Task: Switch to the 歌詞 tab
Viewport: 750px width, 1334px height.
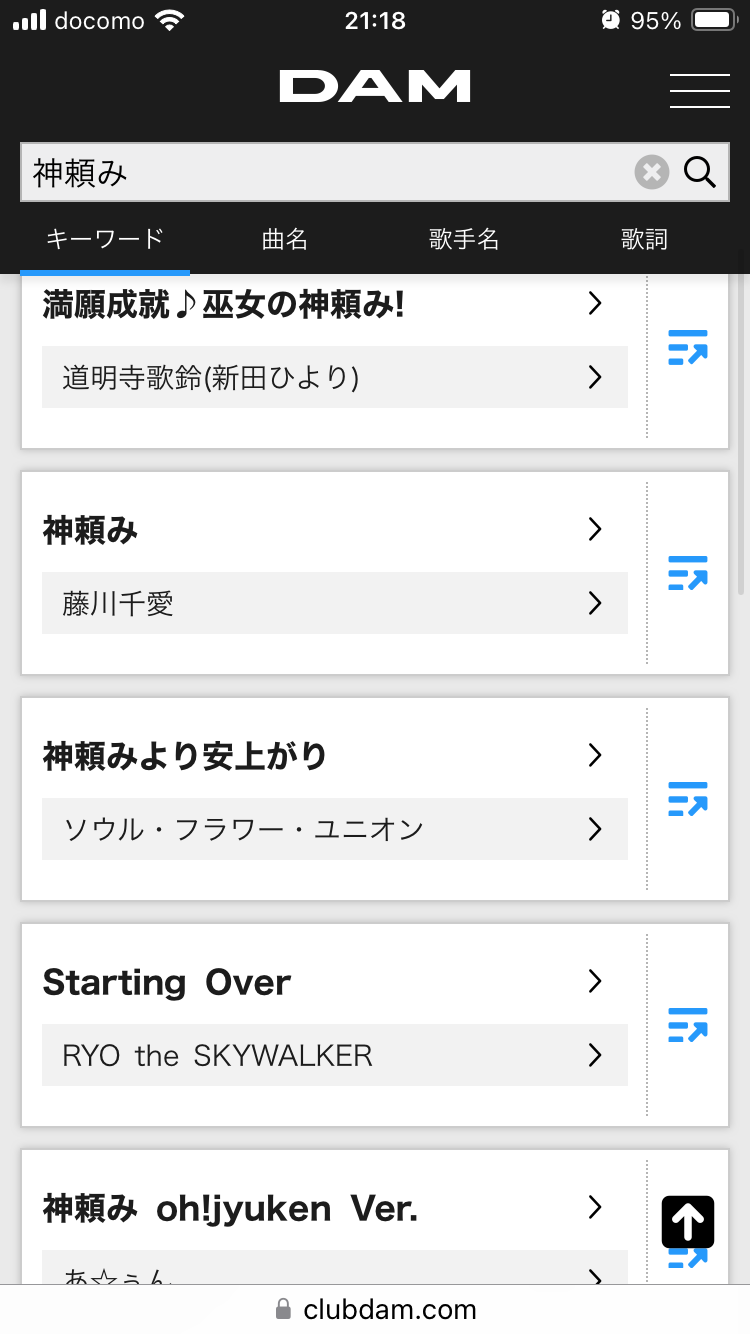Action: (x=644, y=239)
